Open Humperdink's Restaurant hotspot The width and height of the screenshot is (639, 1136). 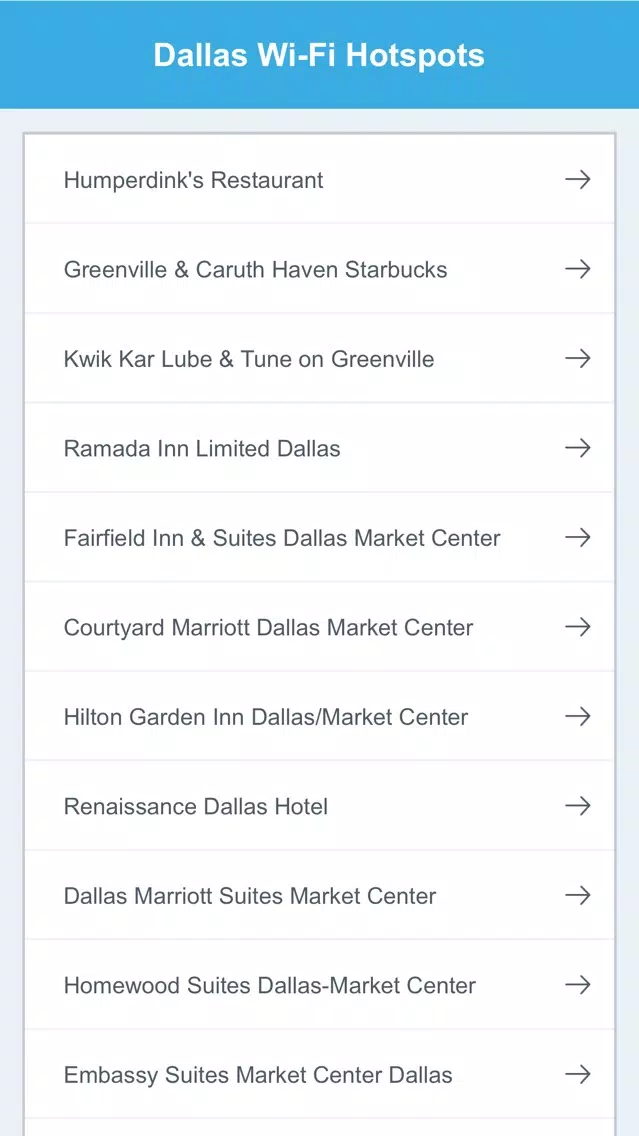tap(320, 179)
